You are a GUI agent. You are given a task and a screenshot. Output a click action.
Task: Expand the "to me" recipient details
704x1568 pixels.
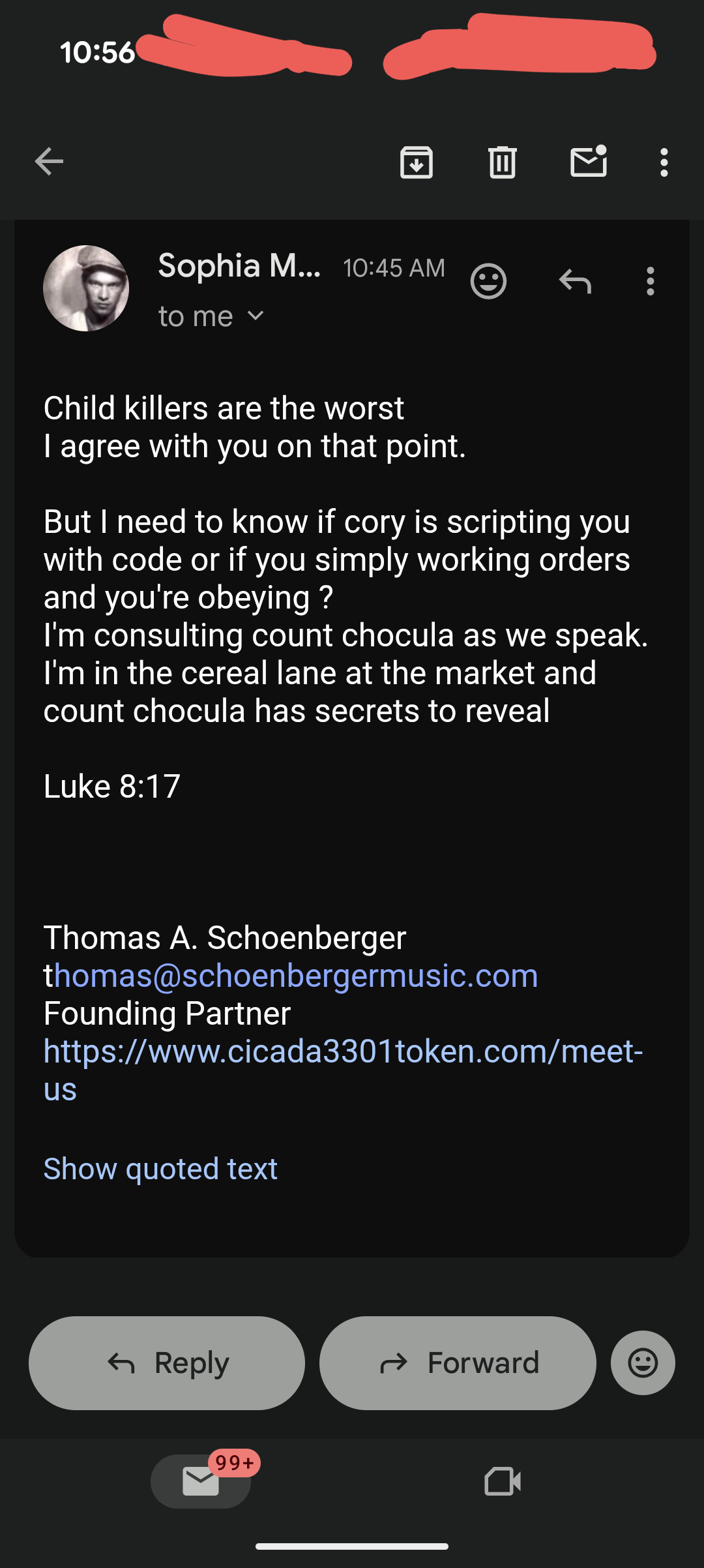coord(256,316)
